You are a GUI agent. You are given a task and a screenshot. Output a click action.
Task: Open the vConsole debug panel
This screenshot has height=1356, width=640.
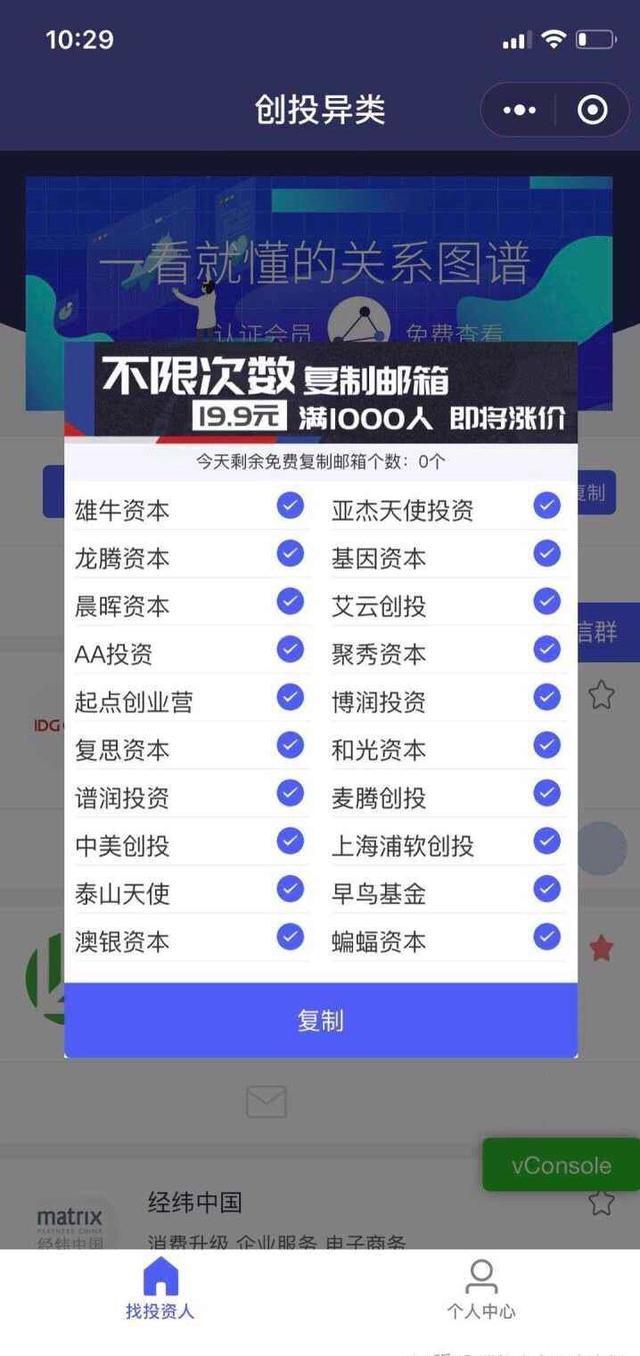click(x=560, y=1165)
